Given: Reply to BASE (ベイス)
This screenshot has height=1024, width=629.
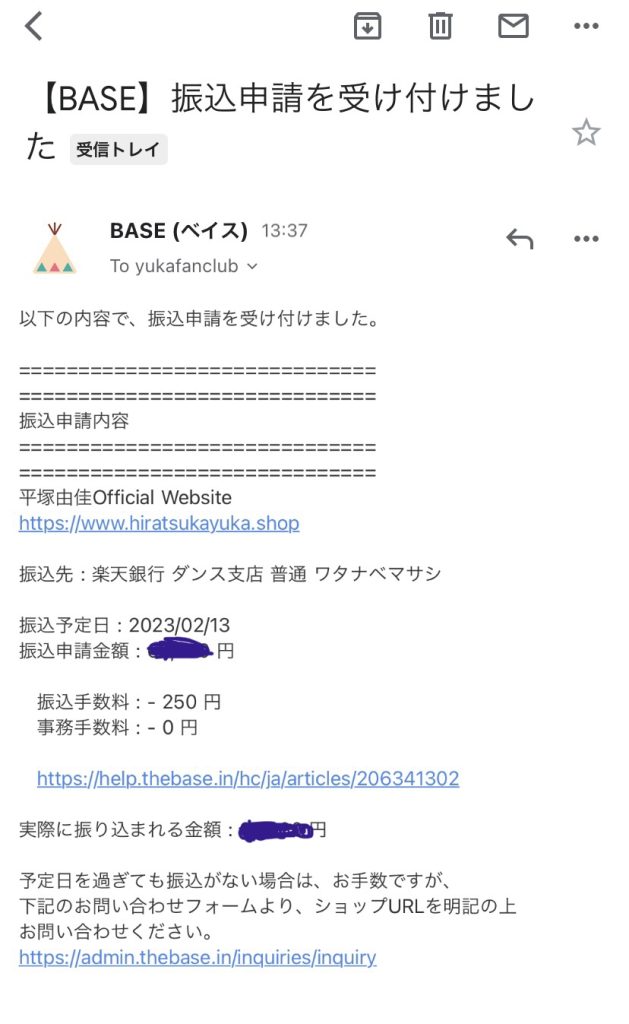Looking at the screenshot, I should pos(519,239).
